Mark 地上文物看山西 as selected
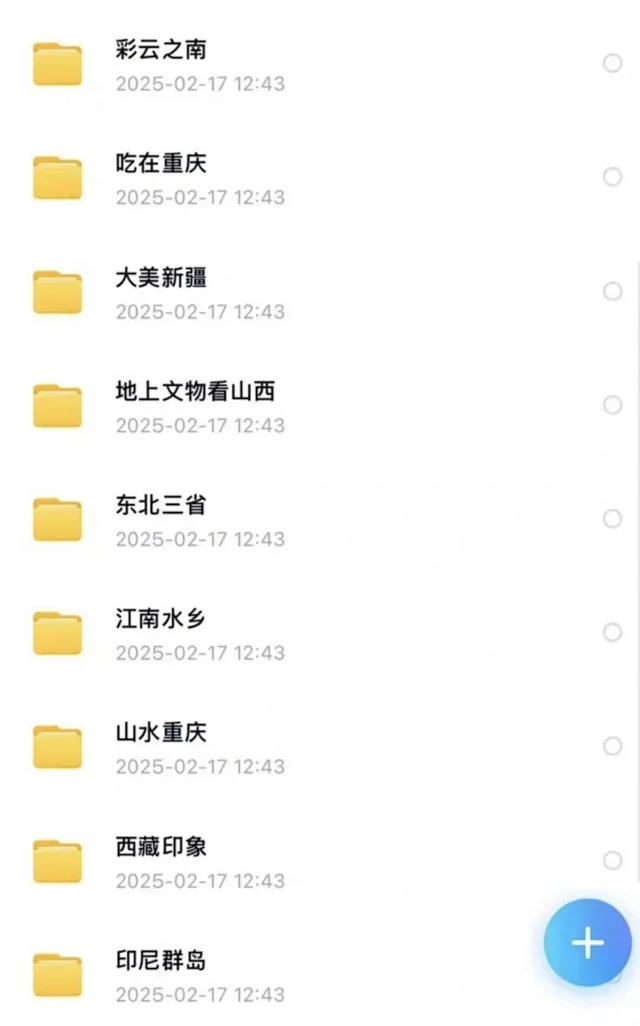 point(612,405)
